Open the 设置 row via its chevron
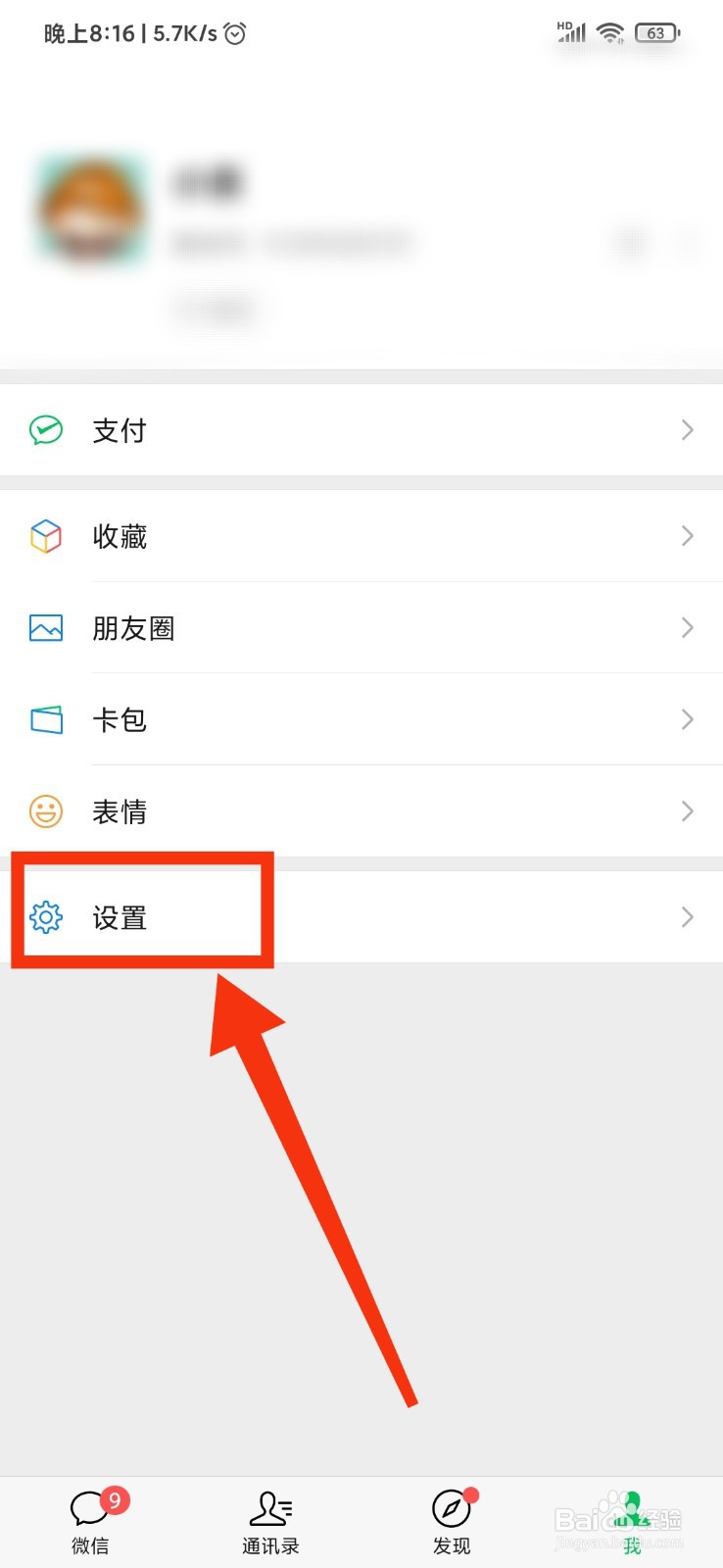The height and width of the screenshot is (1568, 723). coord(686,918)
